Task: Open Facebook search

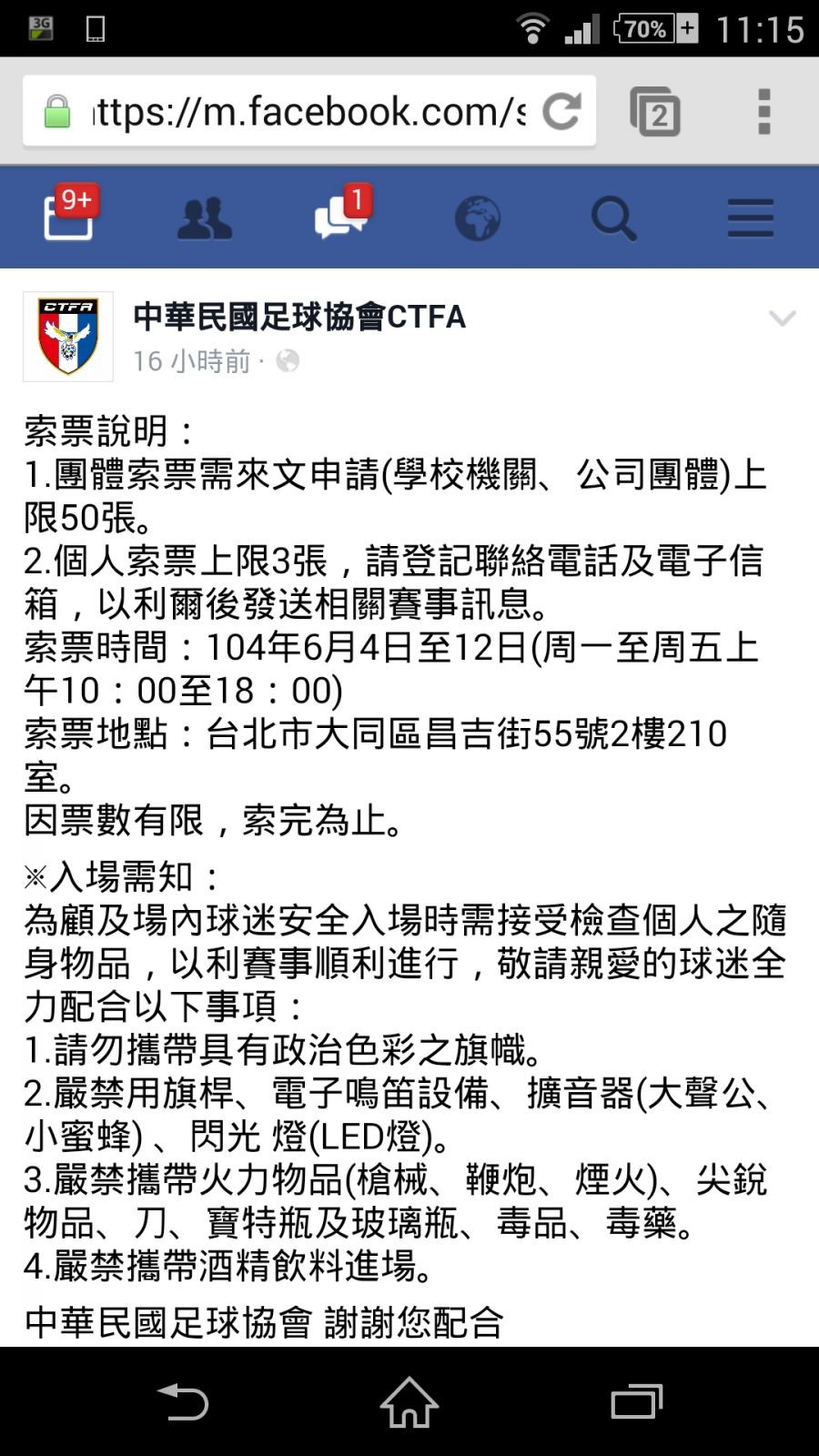Action: (613, 218)
